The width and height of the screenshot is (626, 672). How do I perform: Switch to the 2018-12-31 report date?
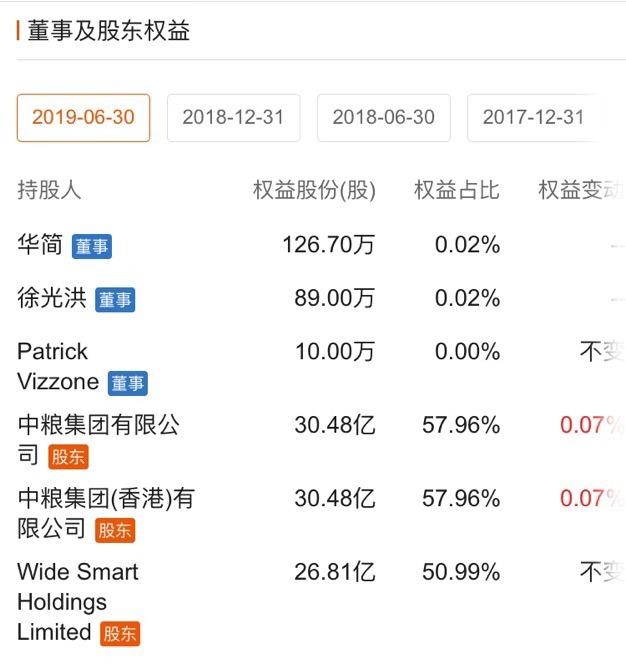point(233,117)
